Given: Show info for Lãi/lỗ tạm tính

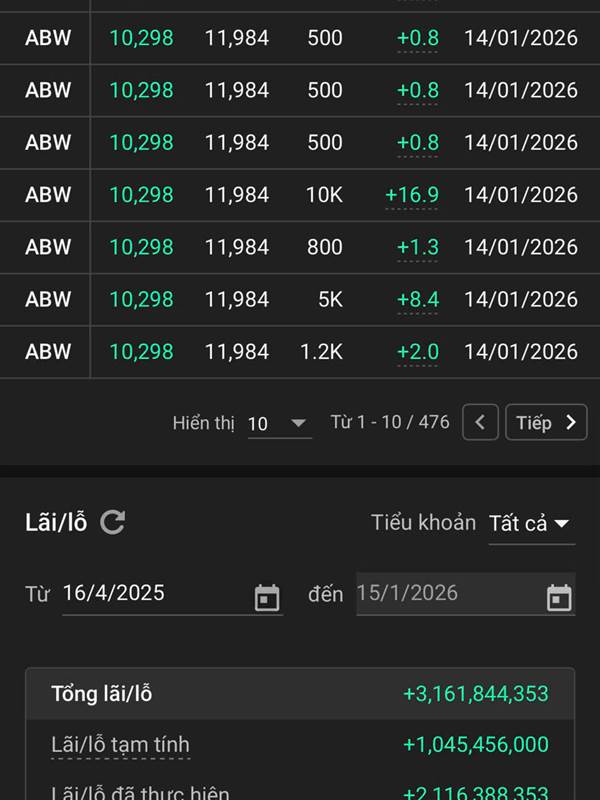Looking at the screenshot, I should pos(120,745).
